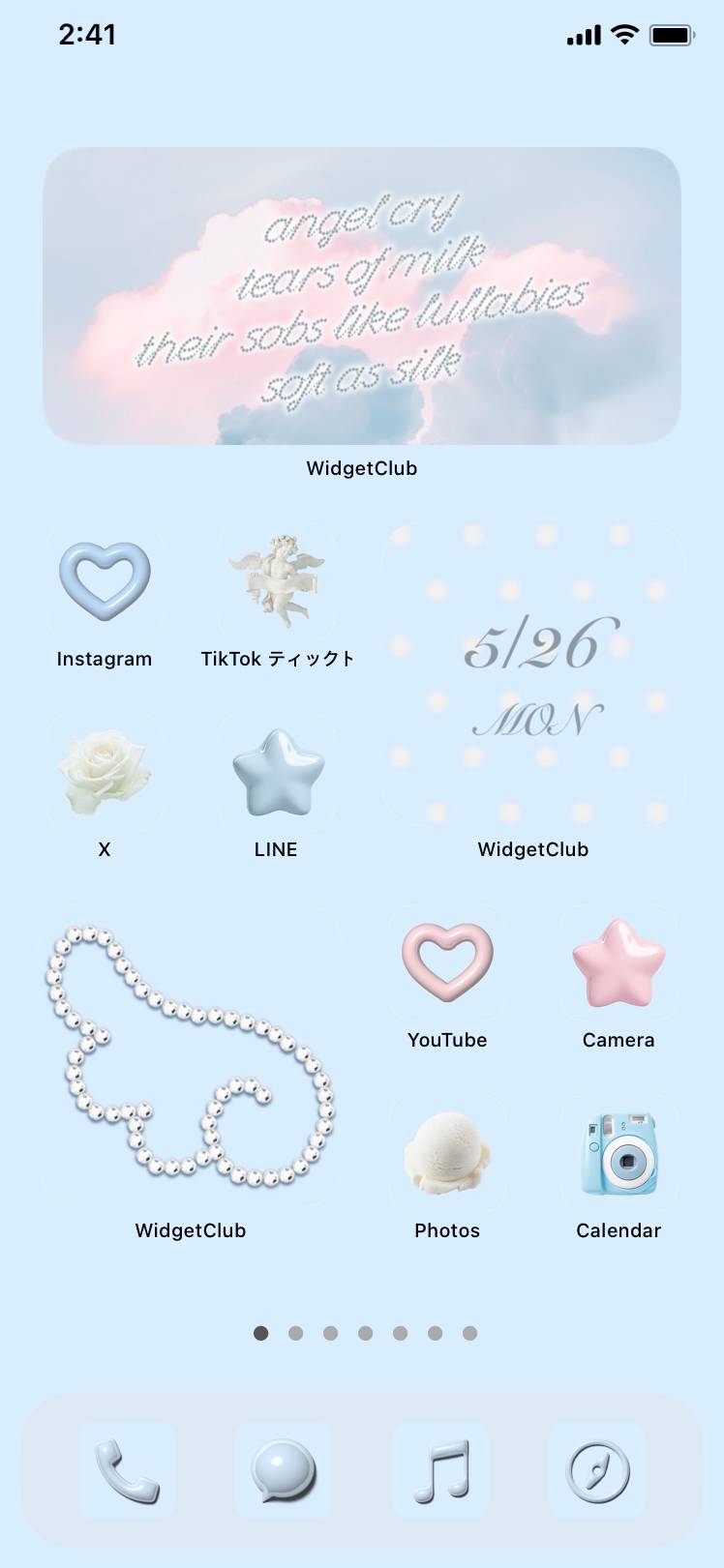Launch TikTok ティックト app

[277, 581]
